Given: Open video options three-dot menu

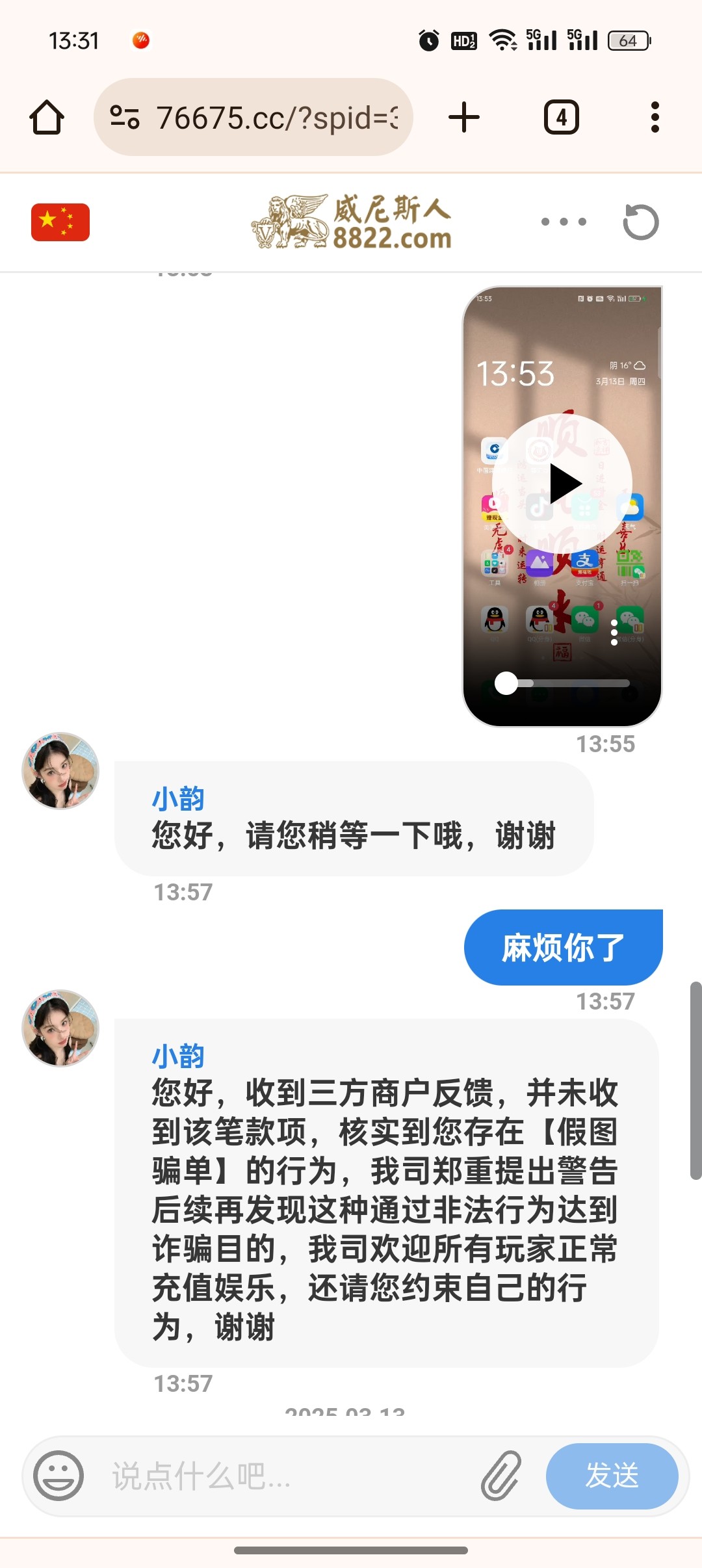Looking at the screenshot, I should (x=614, y=632).
